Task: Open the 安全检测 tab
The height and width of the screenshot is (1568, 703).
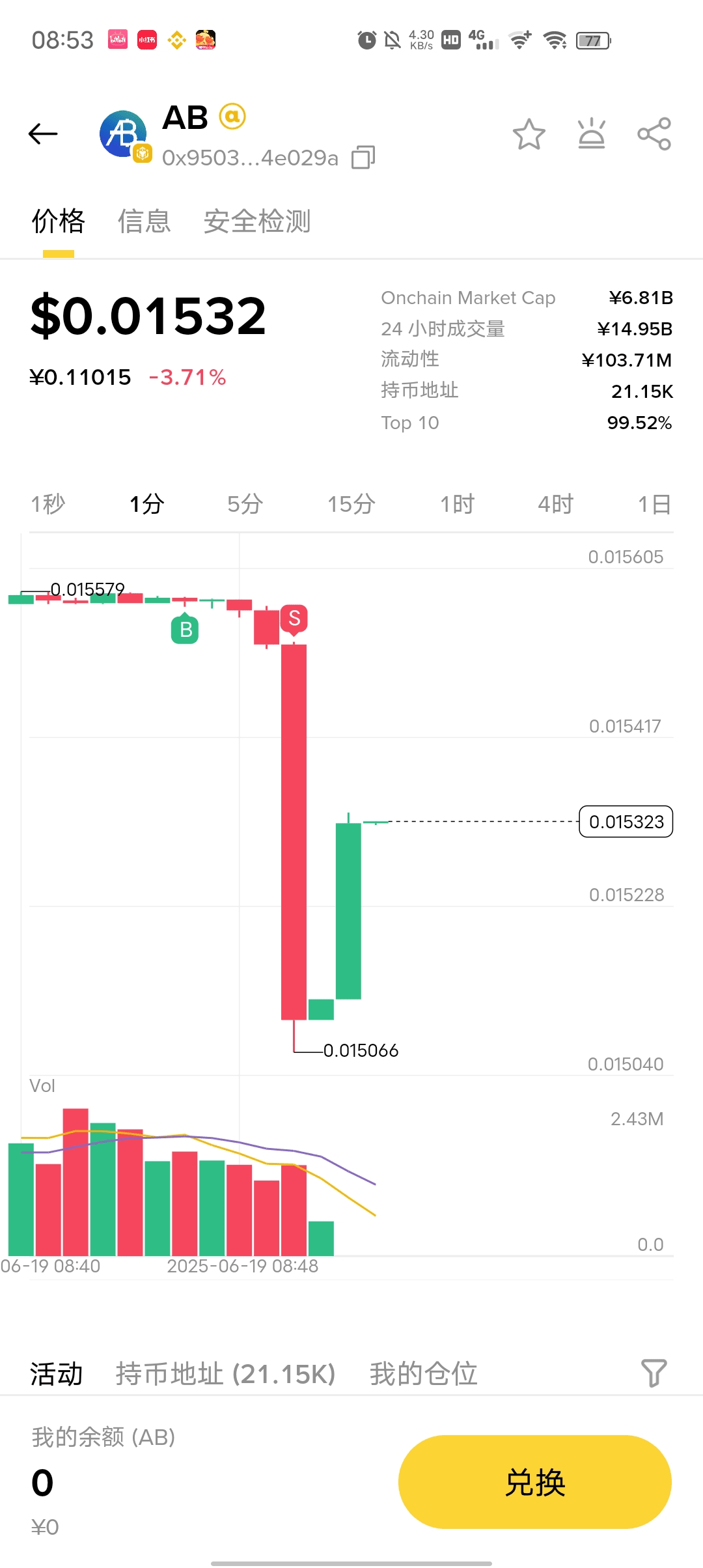Action: click(x=257, y=221)
